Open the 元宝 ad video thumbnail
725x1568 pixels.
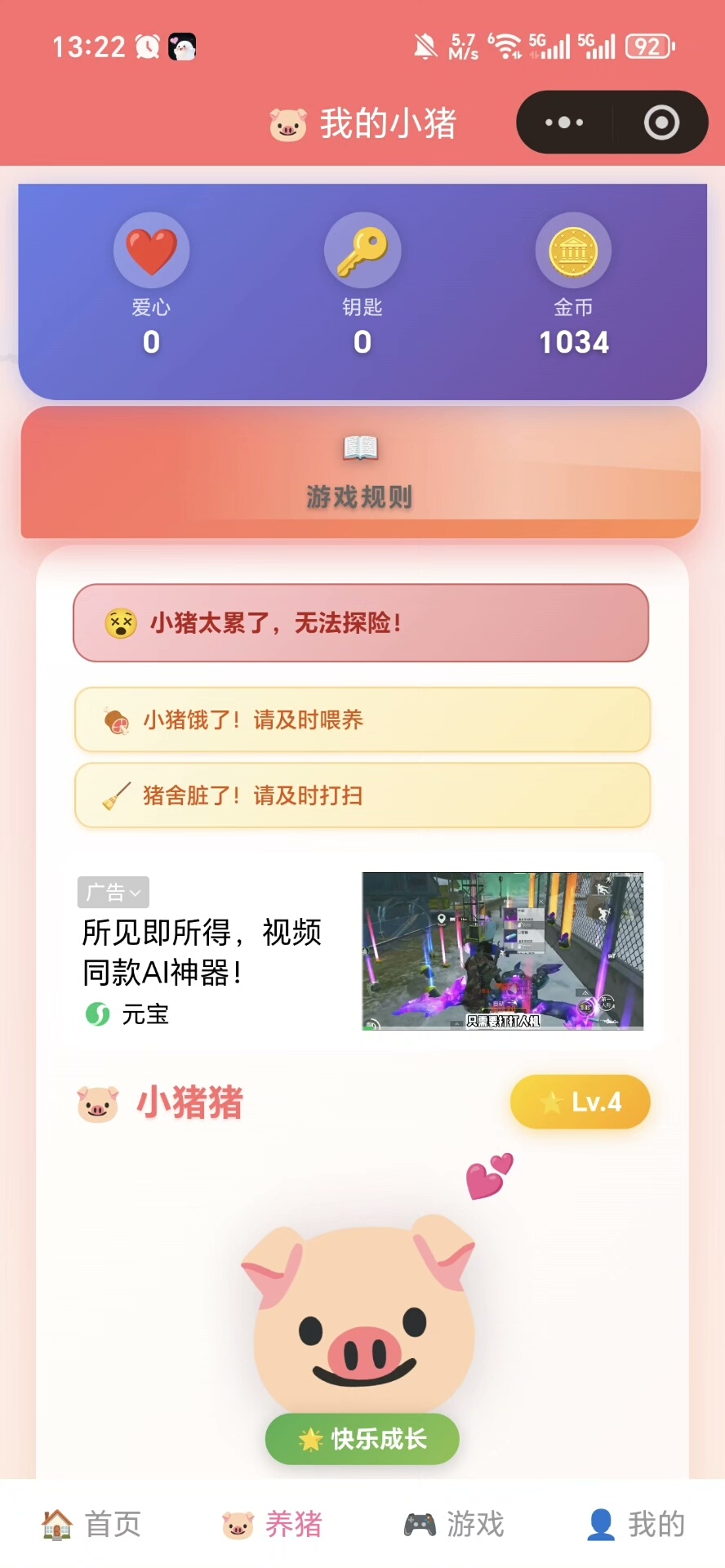502,951
